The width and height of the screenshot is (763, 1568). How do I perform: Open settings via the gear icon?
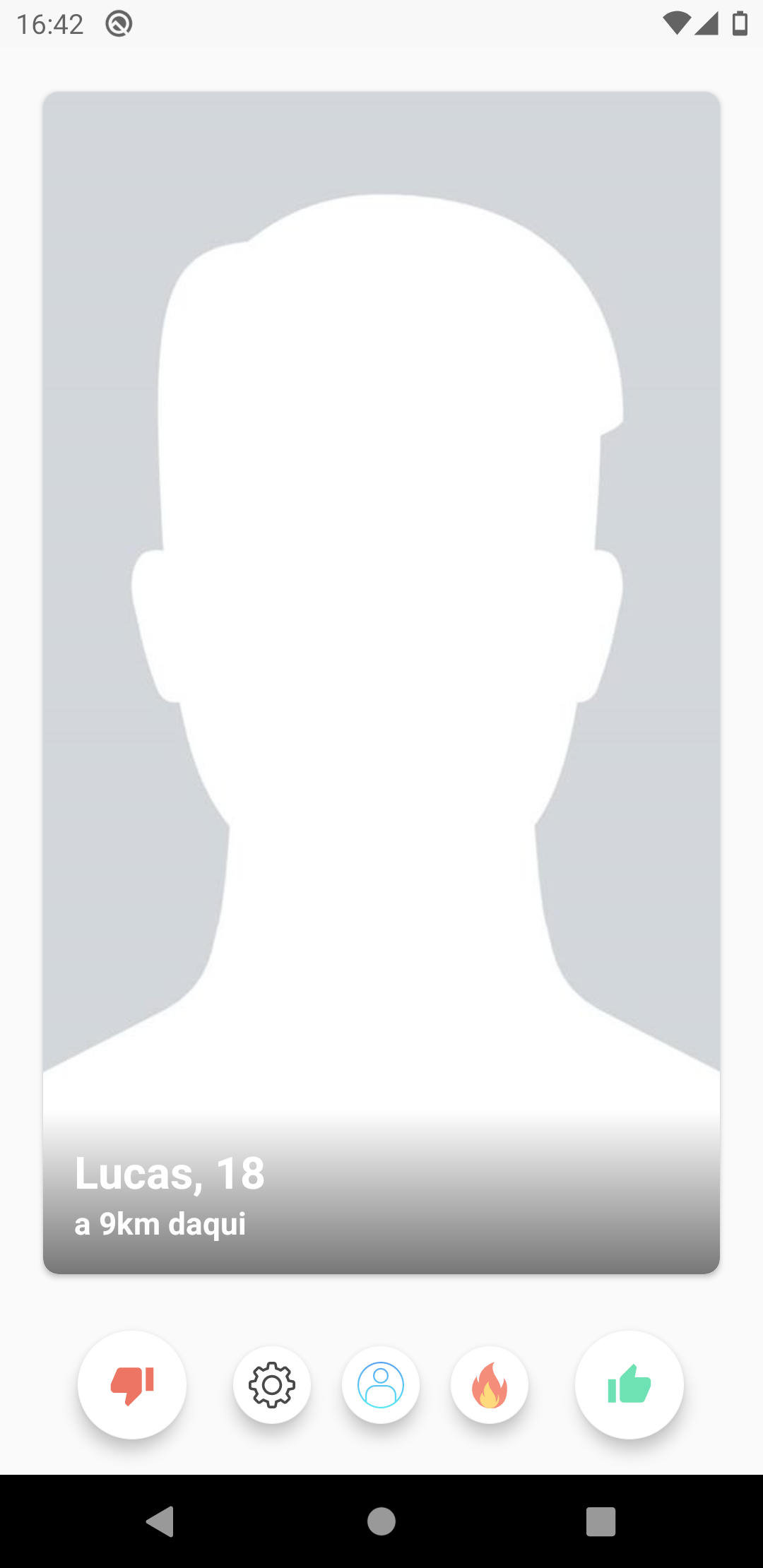(272, 1385)
